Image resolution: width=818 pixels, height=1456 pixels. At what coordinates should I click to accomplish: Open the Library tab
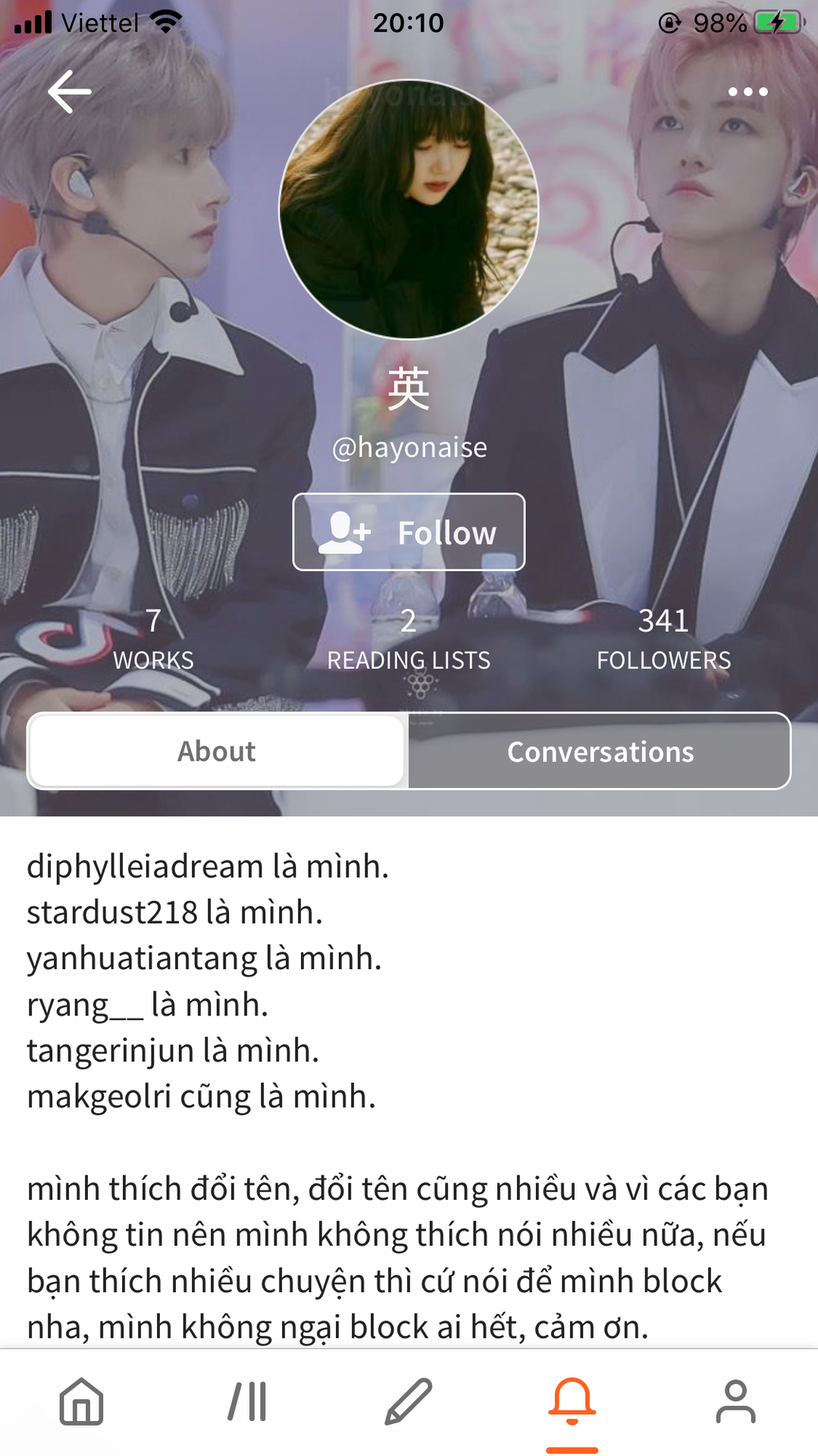(247, 1401)
